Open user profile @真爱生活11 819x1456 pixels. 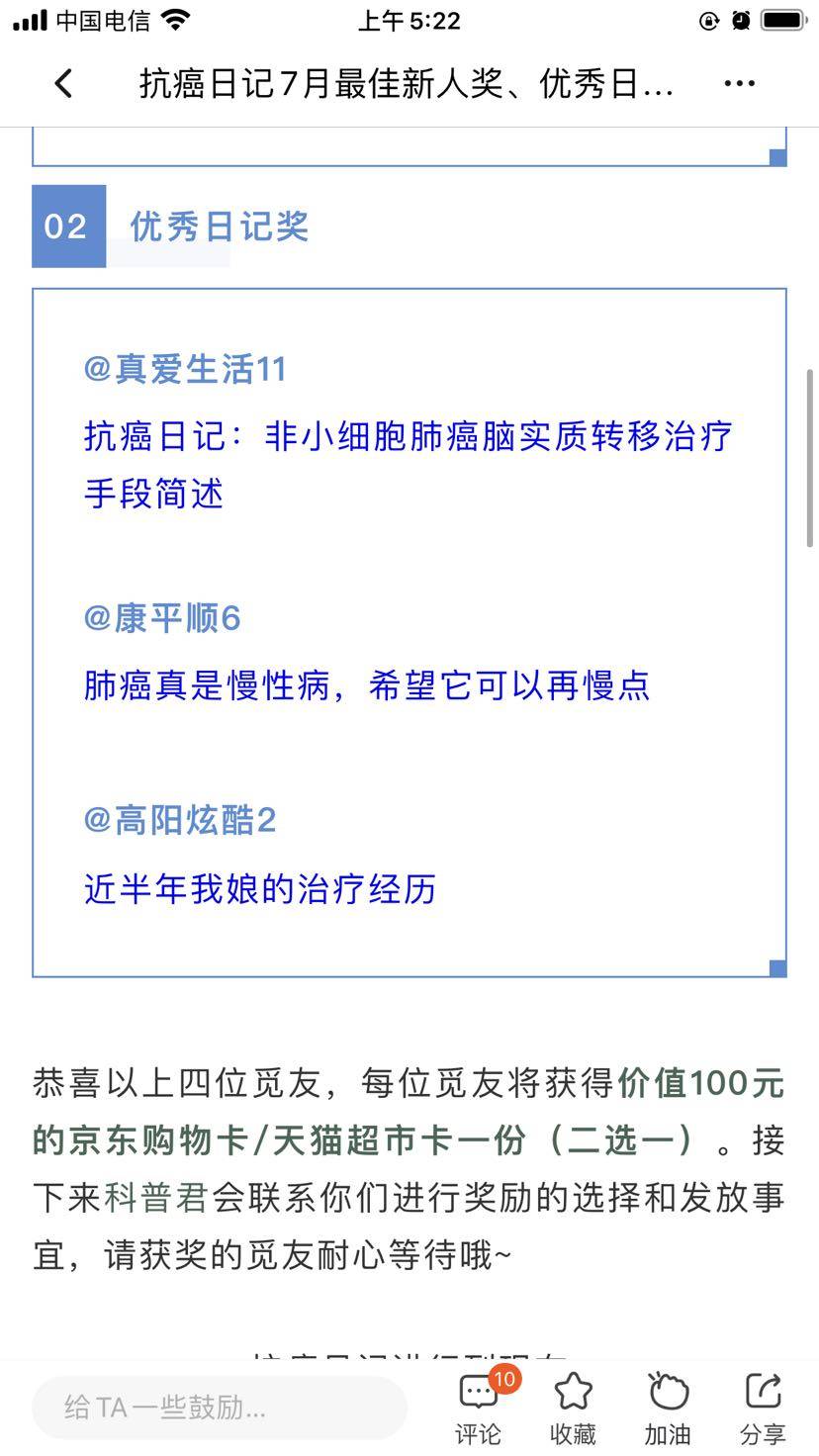(185, 369)
